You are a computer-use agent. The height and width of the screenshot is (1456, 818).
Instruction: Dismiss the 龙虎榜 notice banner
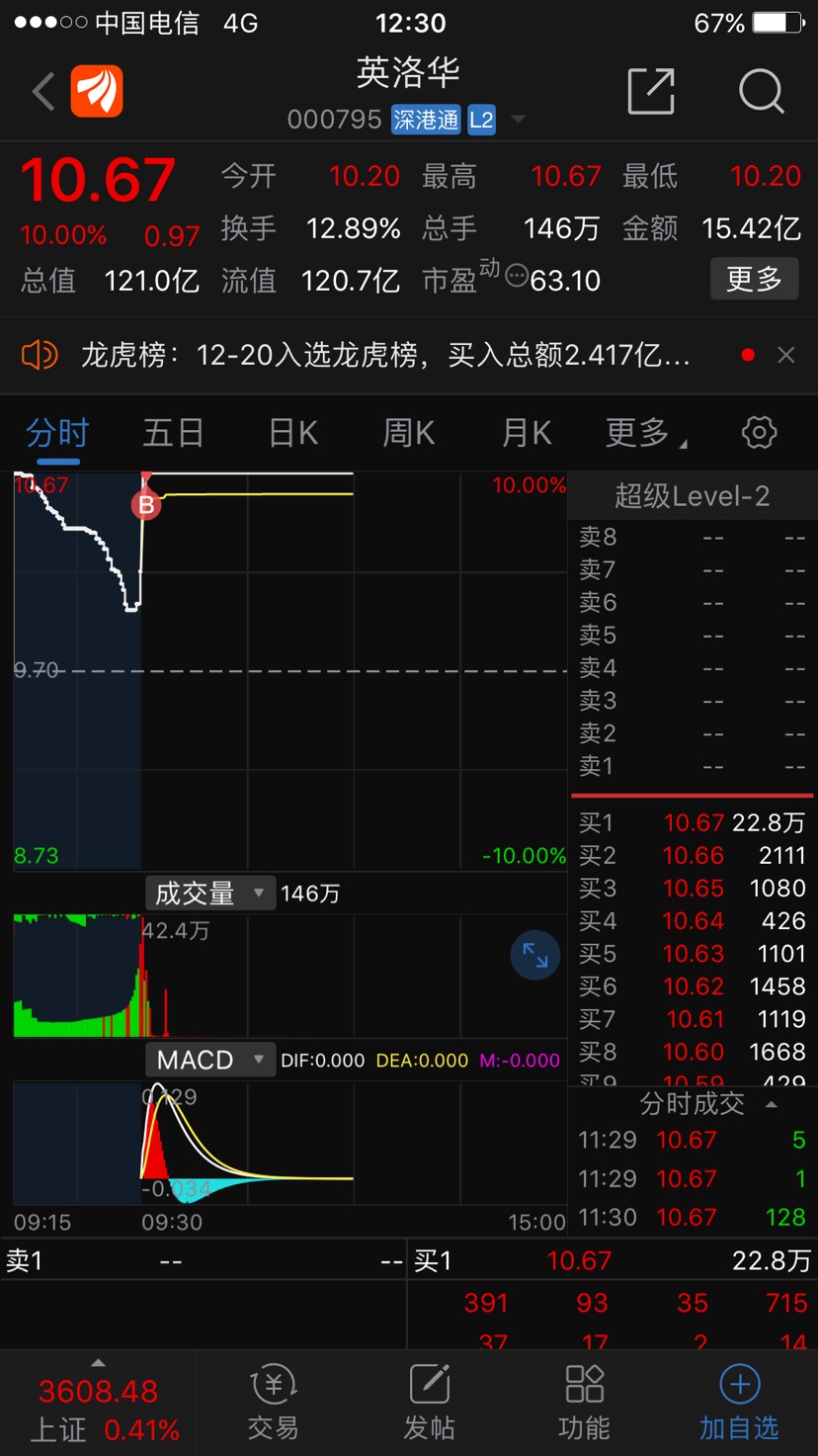786,355
